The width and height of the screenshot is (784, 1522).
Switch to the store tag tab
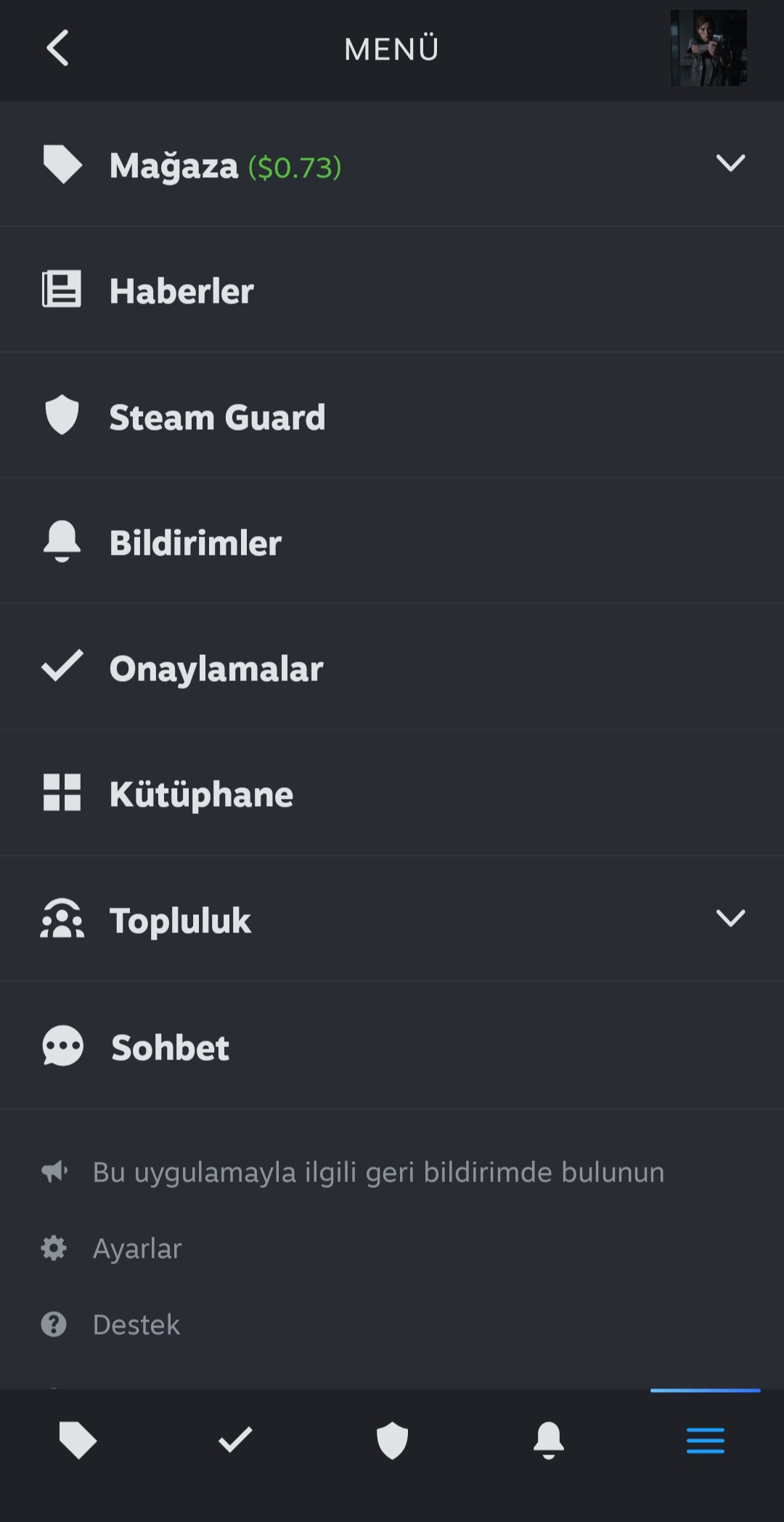coord(78,1440)
